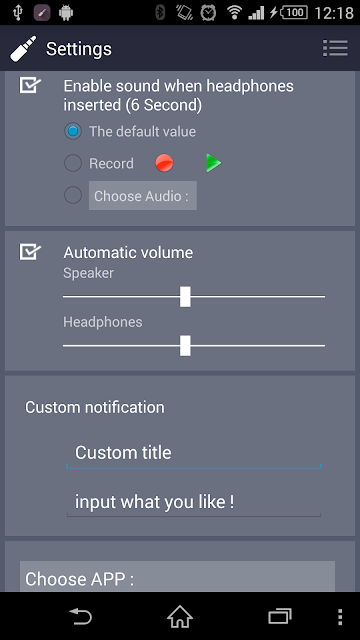Play the recorded sound with green arrow
Screen dimensions: 360x640
pyautogui.click(x=213, y=163)
